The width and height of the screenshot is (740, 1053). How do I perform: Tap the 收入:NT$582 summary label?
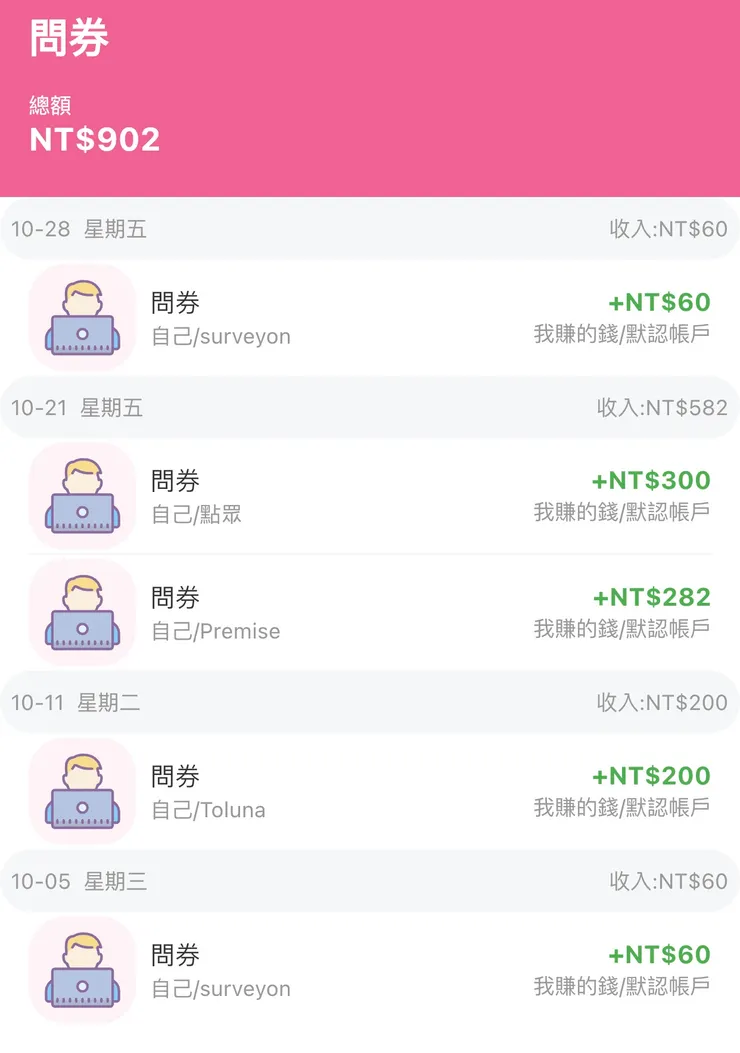coord(663,407)
